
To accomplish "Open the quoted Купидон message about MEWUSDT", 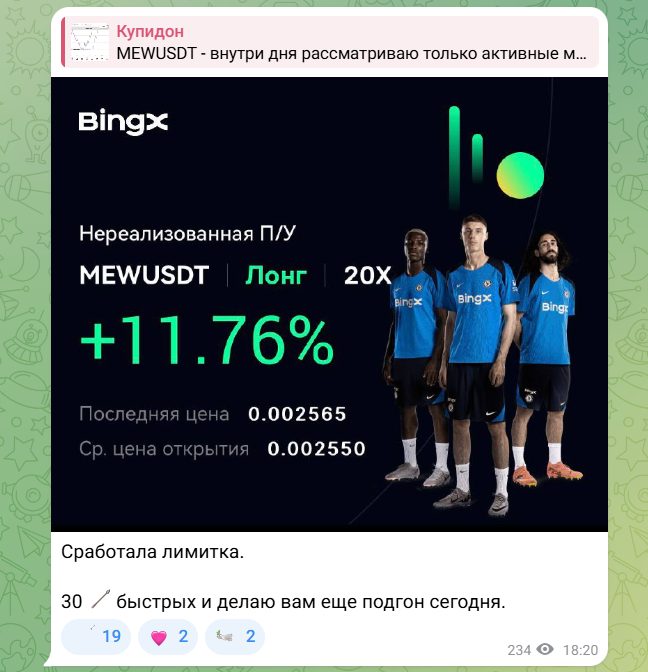I will pos(330,42).
